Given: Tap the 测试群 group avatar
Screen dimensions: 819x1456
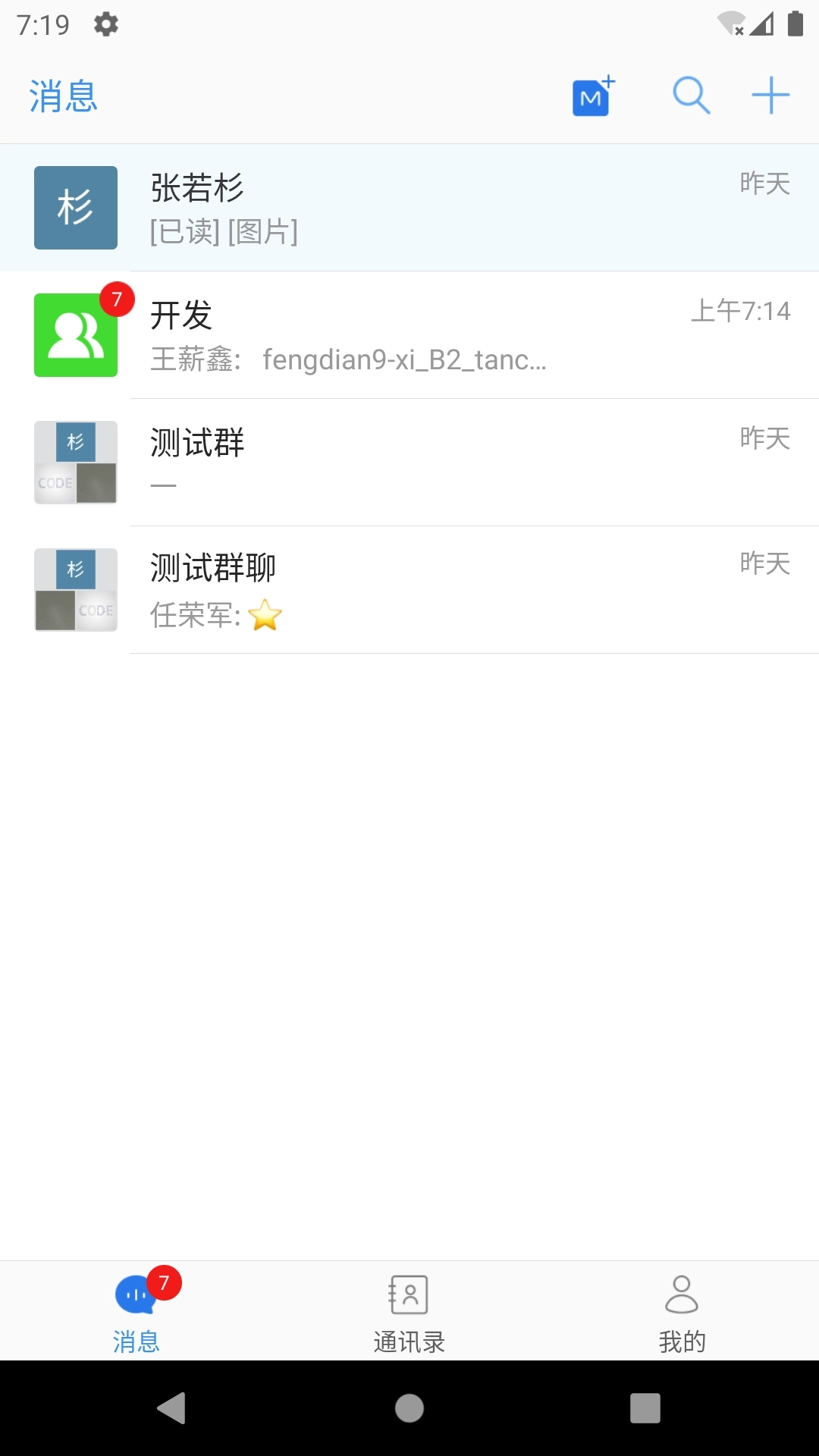Looking at the screenshot, I should point(75,463).
